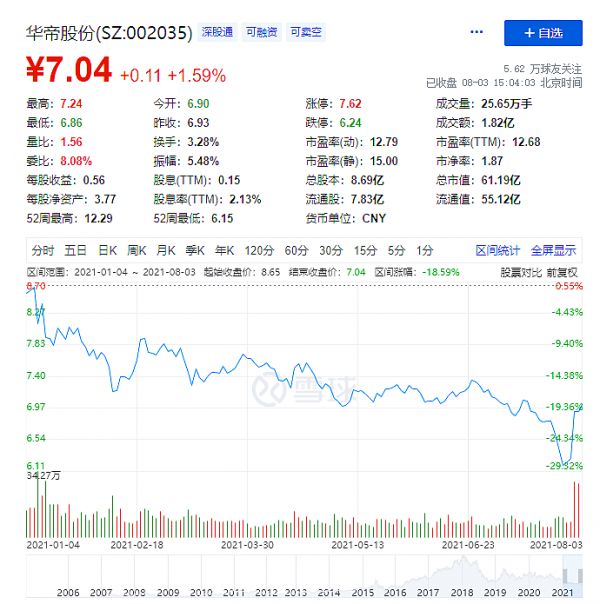Open the 可融资 tag
Viewport: 600px width, 604px height.
pyautogui.click(x=260, y=33)
